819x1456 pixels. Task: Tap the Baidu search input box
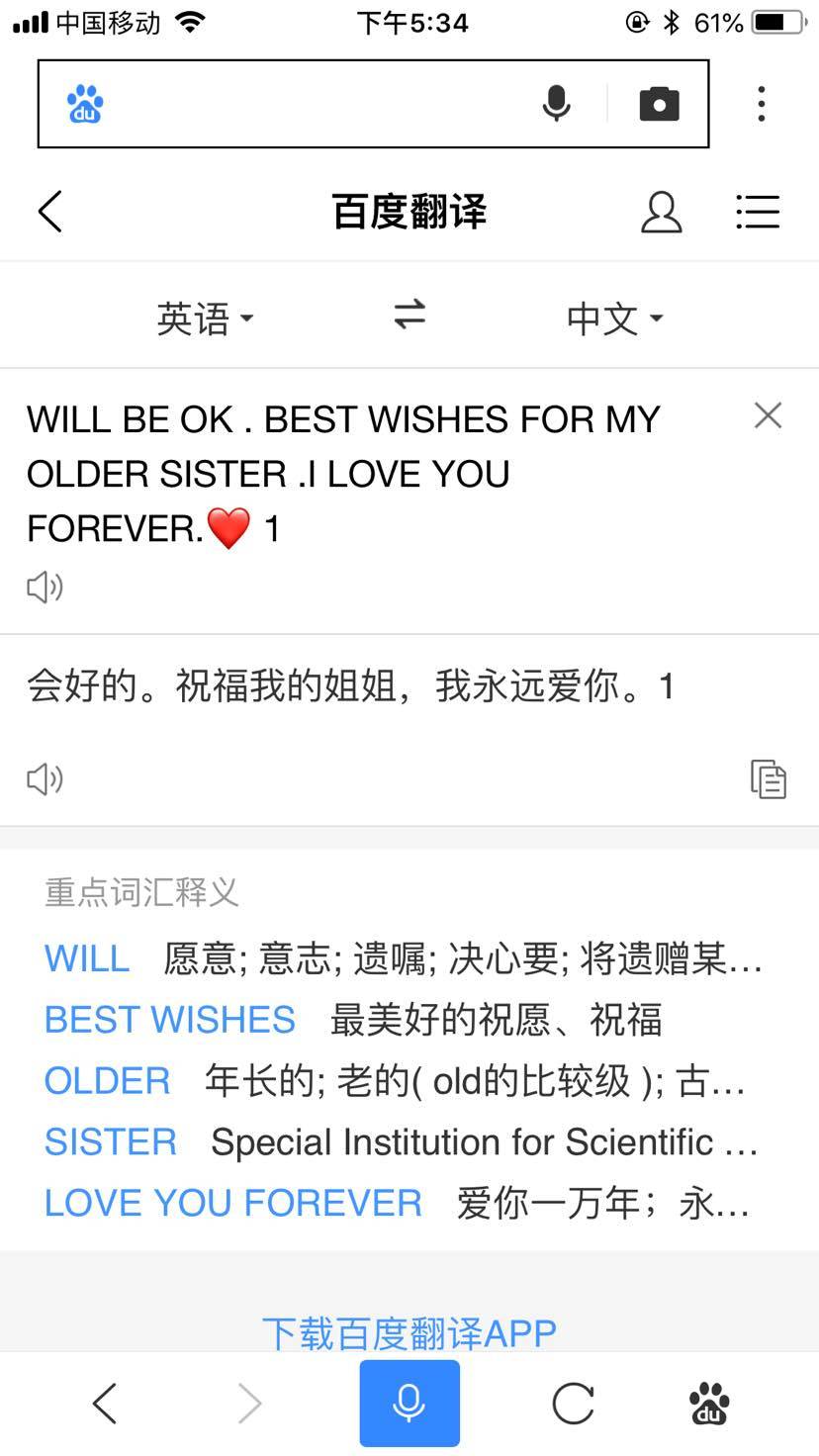317,104
